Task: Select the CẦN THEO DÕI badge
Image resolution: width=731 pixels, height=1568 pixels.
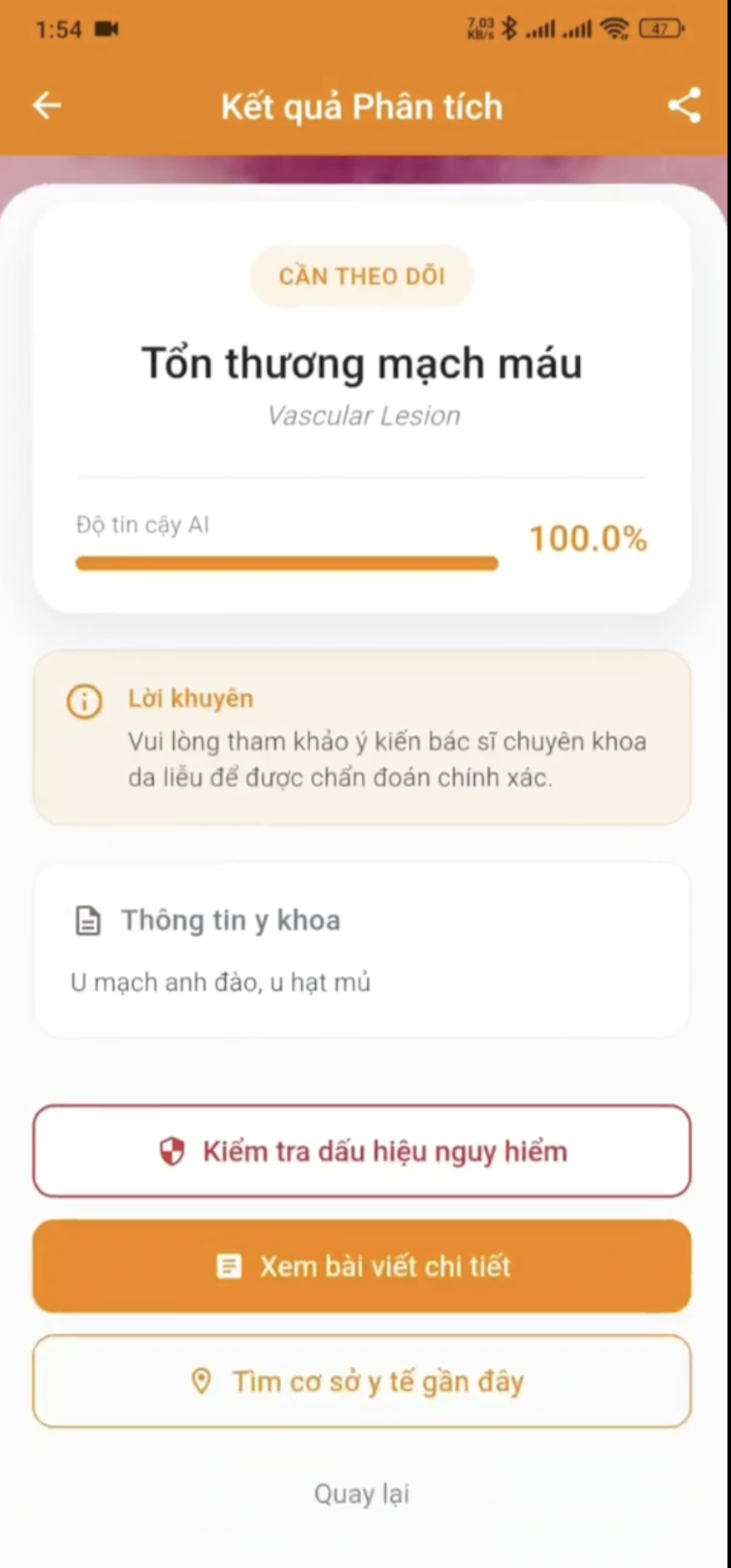Action: (361, 276)
